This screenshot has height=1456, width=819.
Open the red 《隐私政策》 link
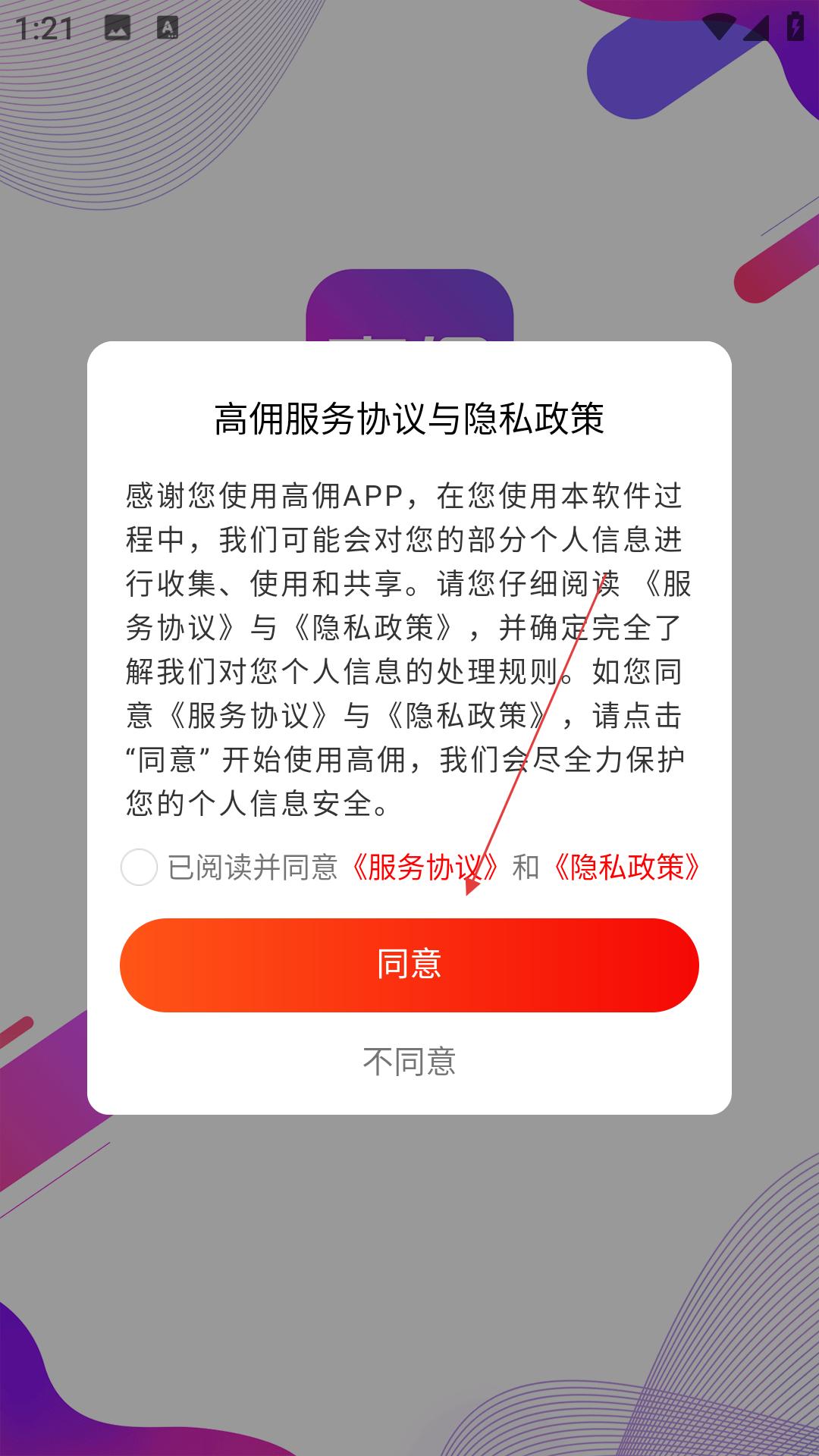tap(626, 867)
